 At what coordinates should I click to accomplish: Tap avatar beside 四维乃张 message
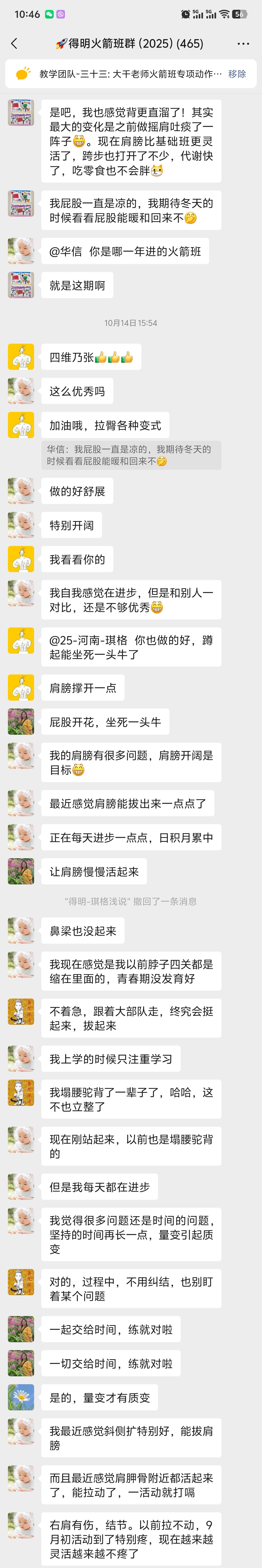tap(21, 357)
